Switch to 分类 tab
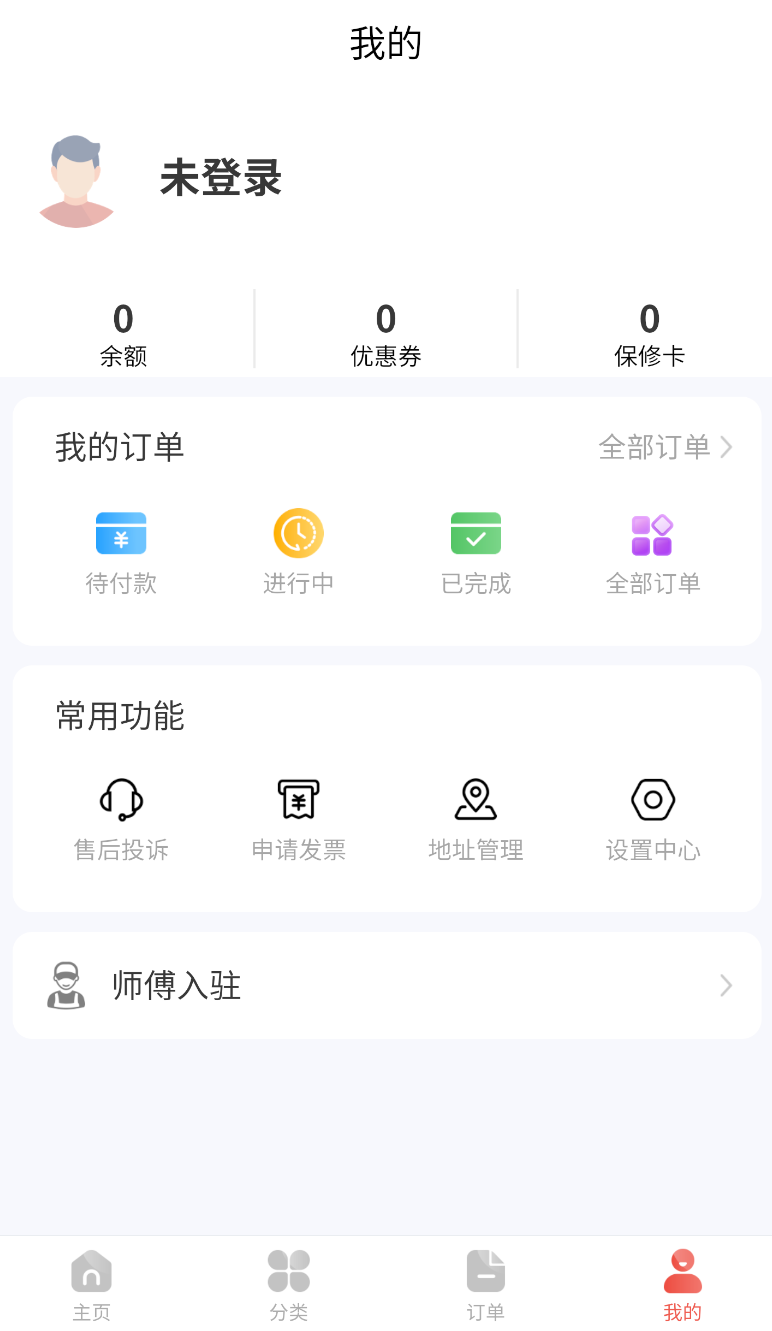Screen dimensions: 772x1331 (289, 1285)
